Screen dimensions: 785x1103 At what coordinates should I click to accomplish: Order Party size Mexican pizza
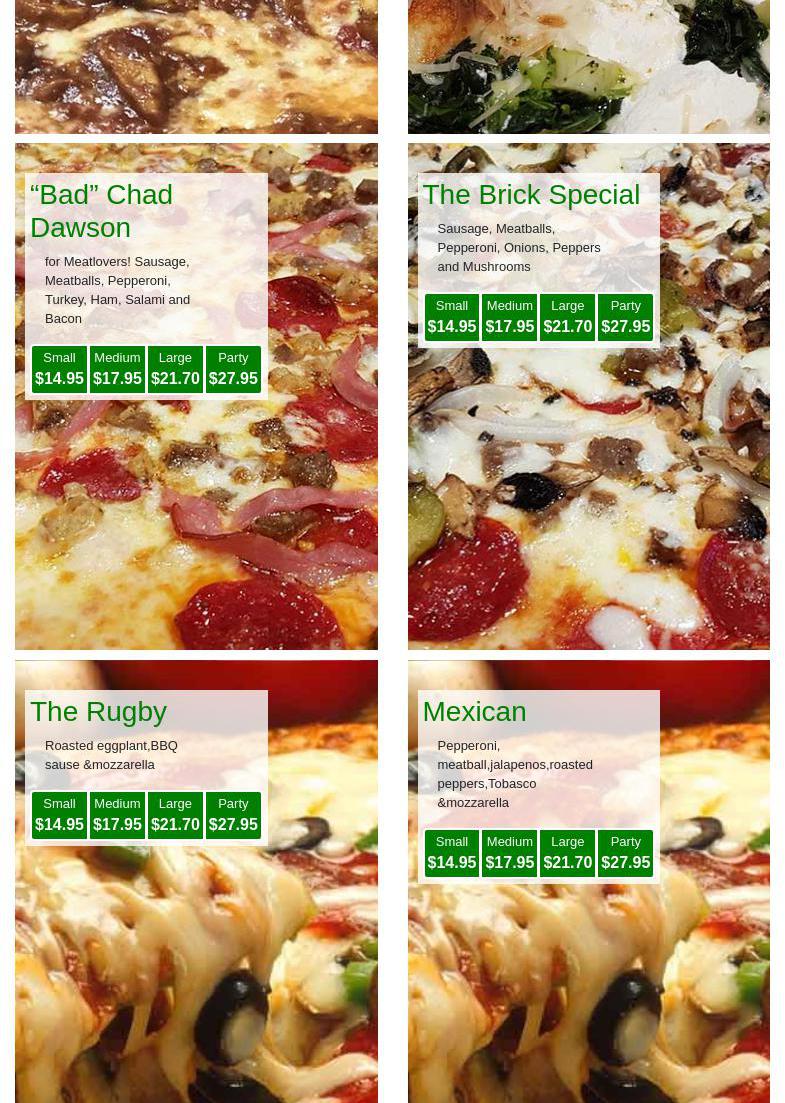coord(626,853)
